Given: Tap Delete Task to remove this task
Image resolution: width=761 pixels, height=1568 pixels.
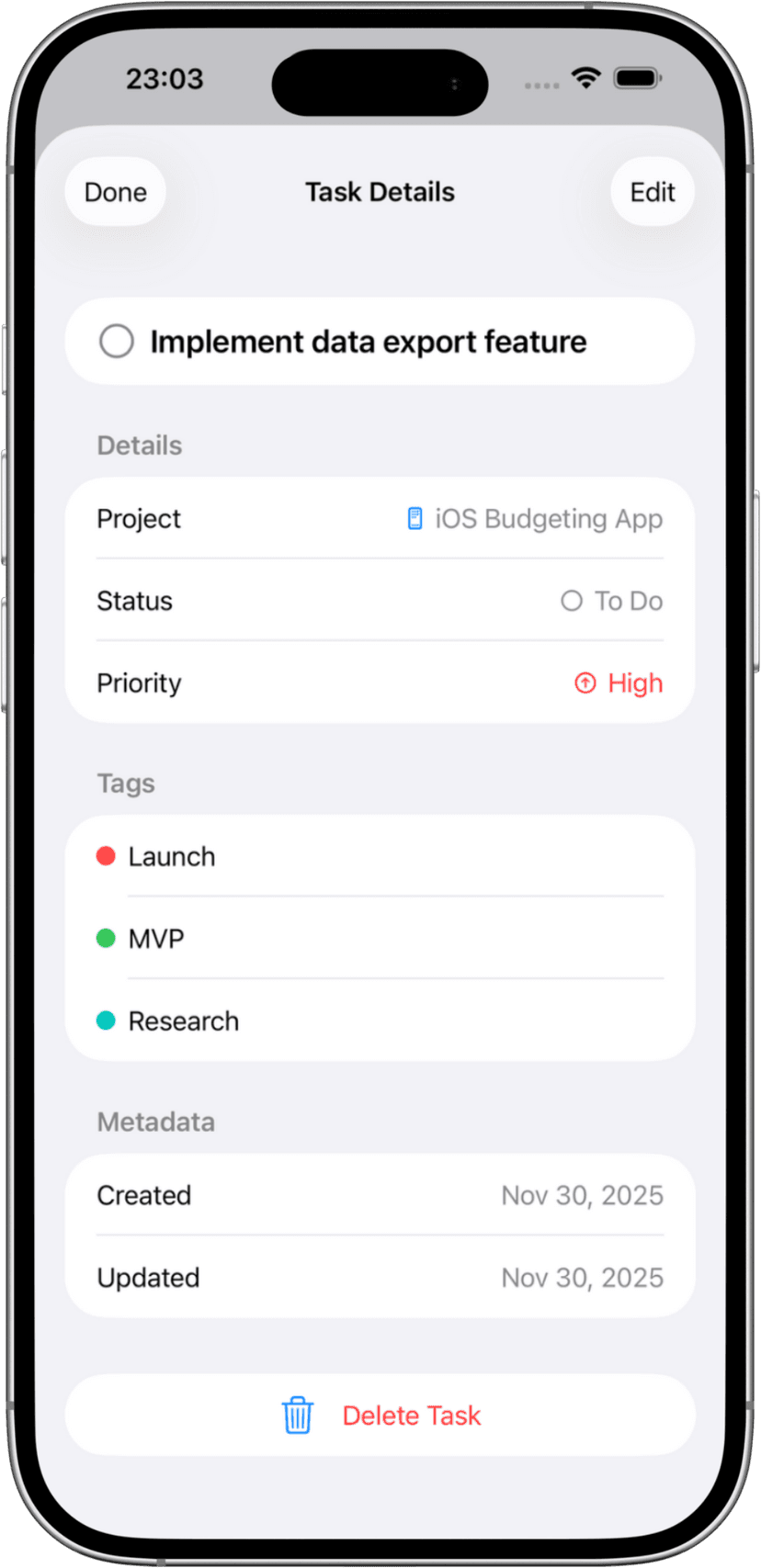Looking at the screenshot, I should click(x=411, y=1416).
